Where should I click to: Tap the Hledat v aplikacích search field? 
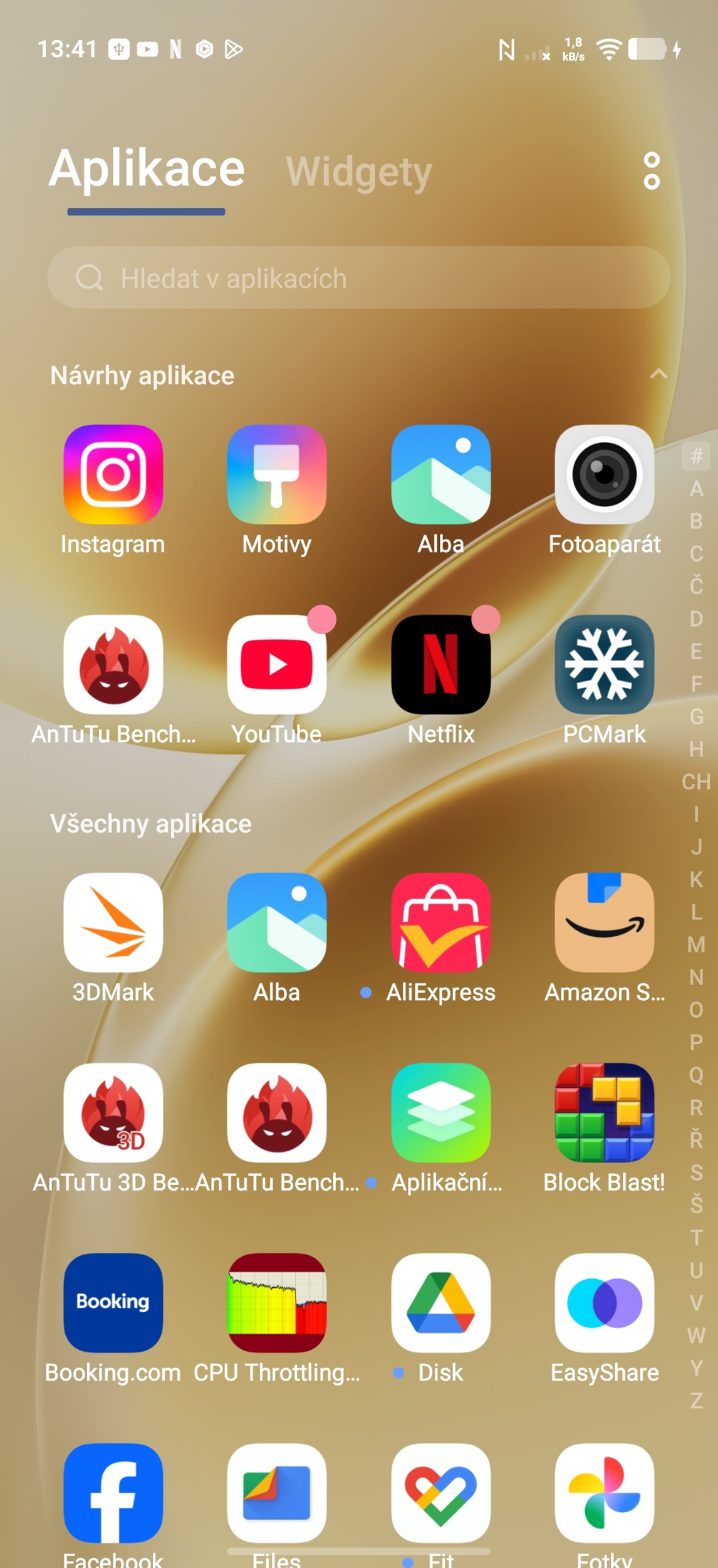pyautogui.click(x=358, y=278)
